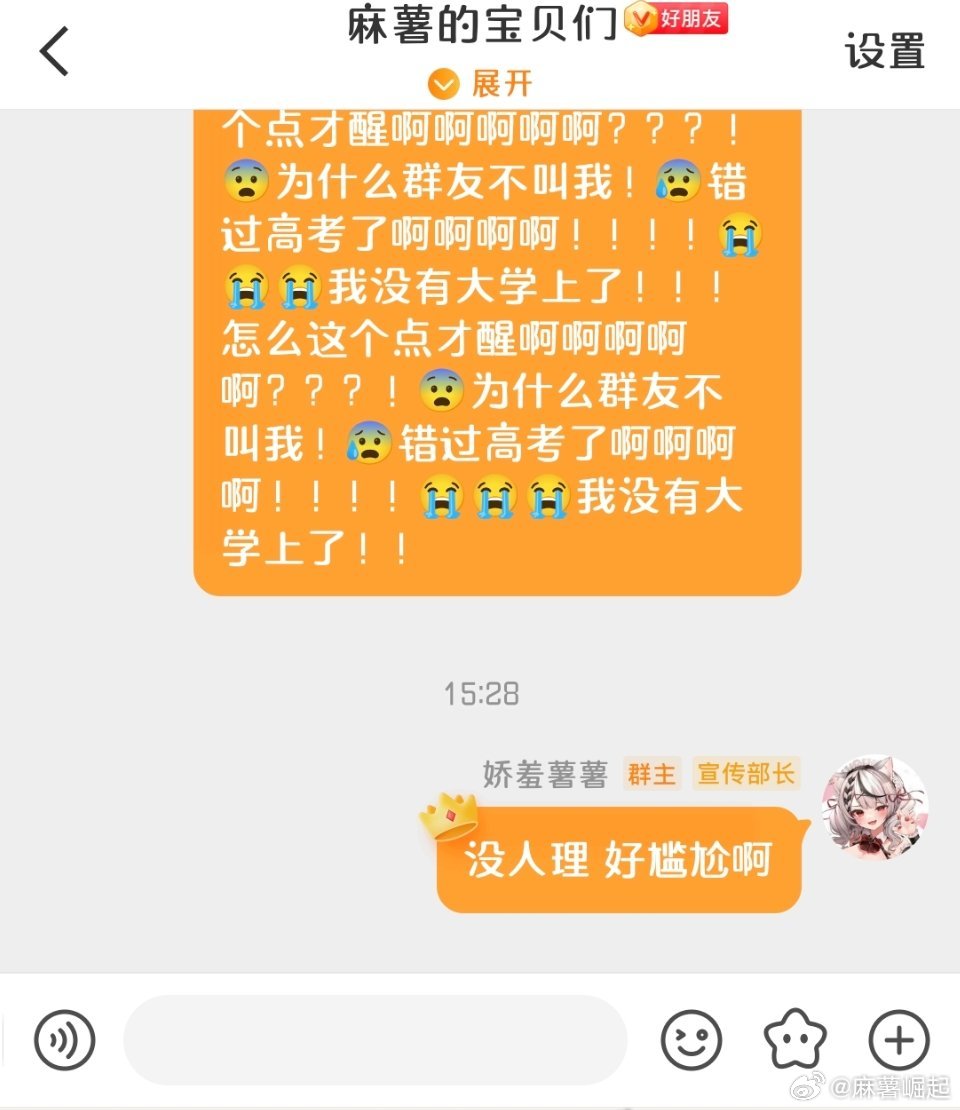Focus the message text input field

(x=375, y=1040)
